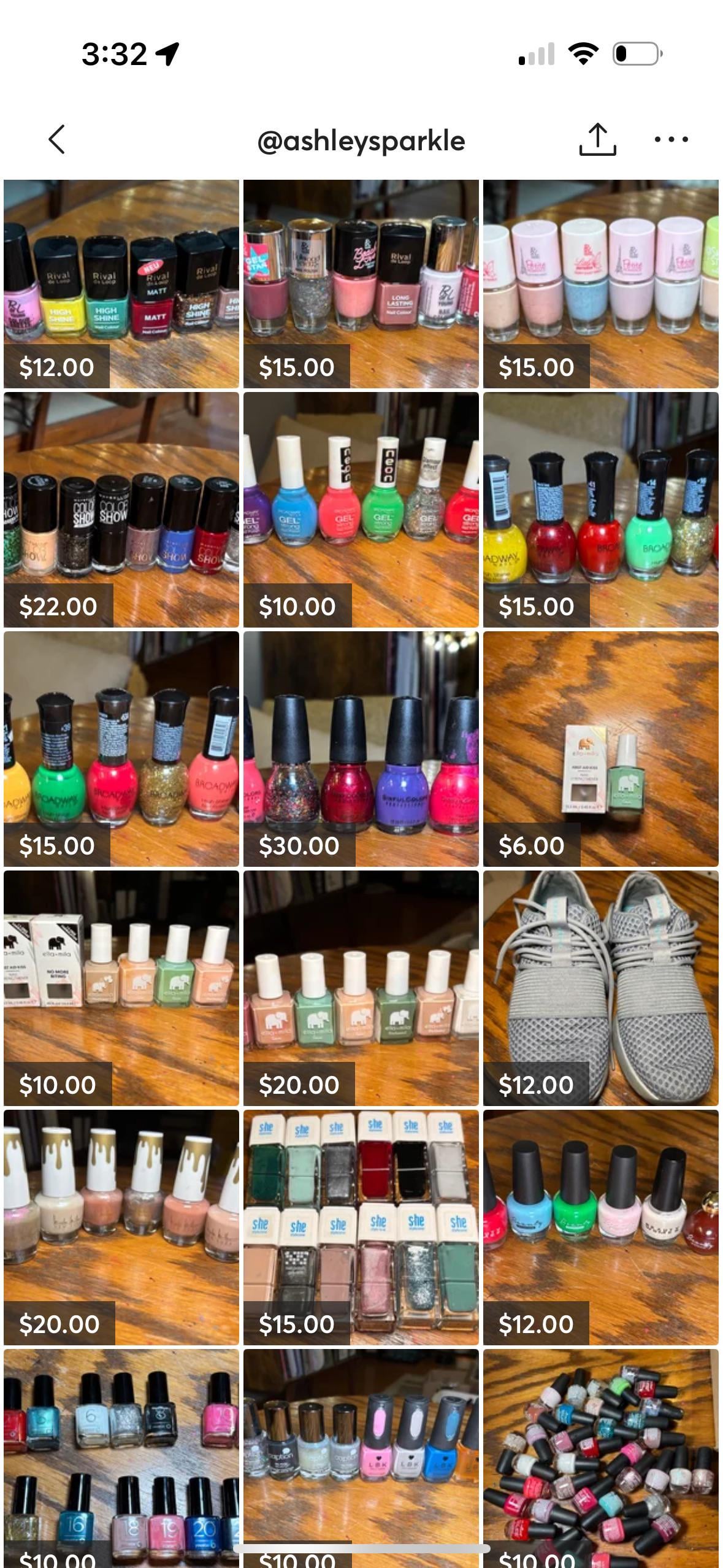Open the three-dot overflow menu

671,139
